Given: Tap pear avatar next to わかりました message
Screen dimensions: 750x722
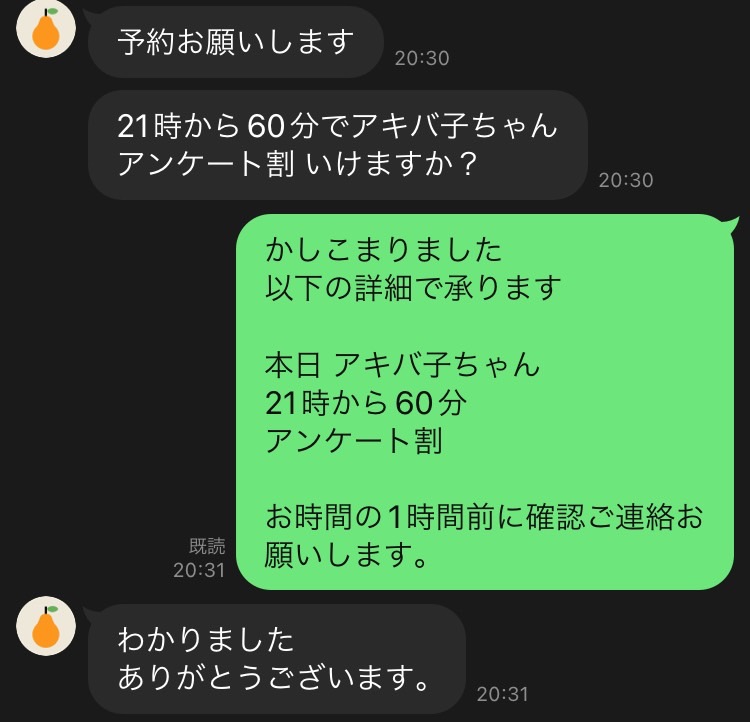Looking at the screenshot, I should coord(46,628).
